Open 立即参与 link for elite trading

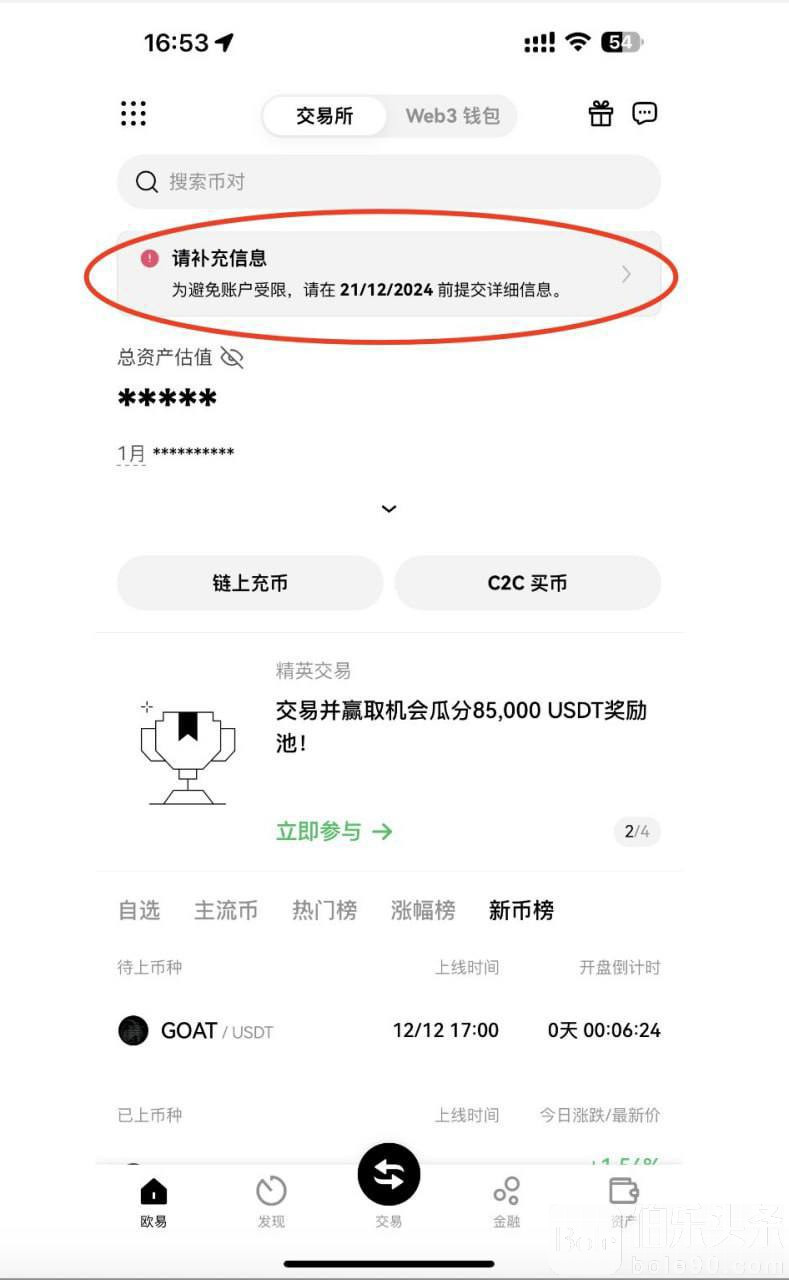[x=334, y=831]
